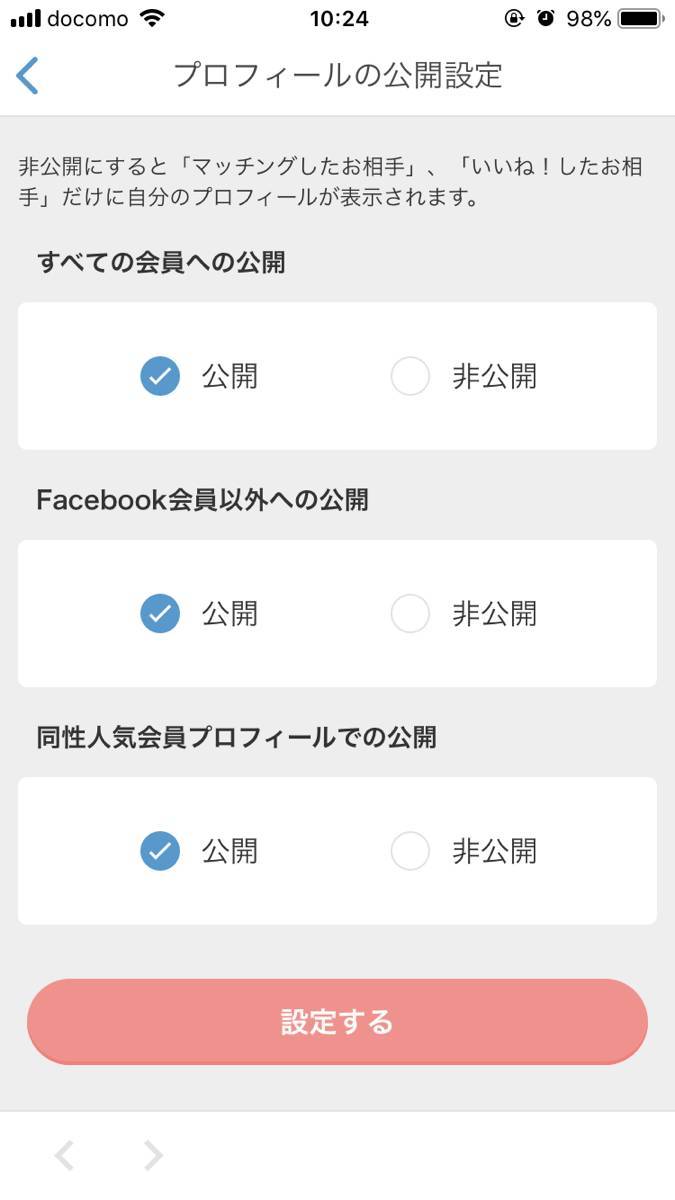Screen dimensions: 675x1200
Task: Tap the browser back arrow at the bottom
Action: point(64,1156)
